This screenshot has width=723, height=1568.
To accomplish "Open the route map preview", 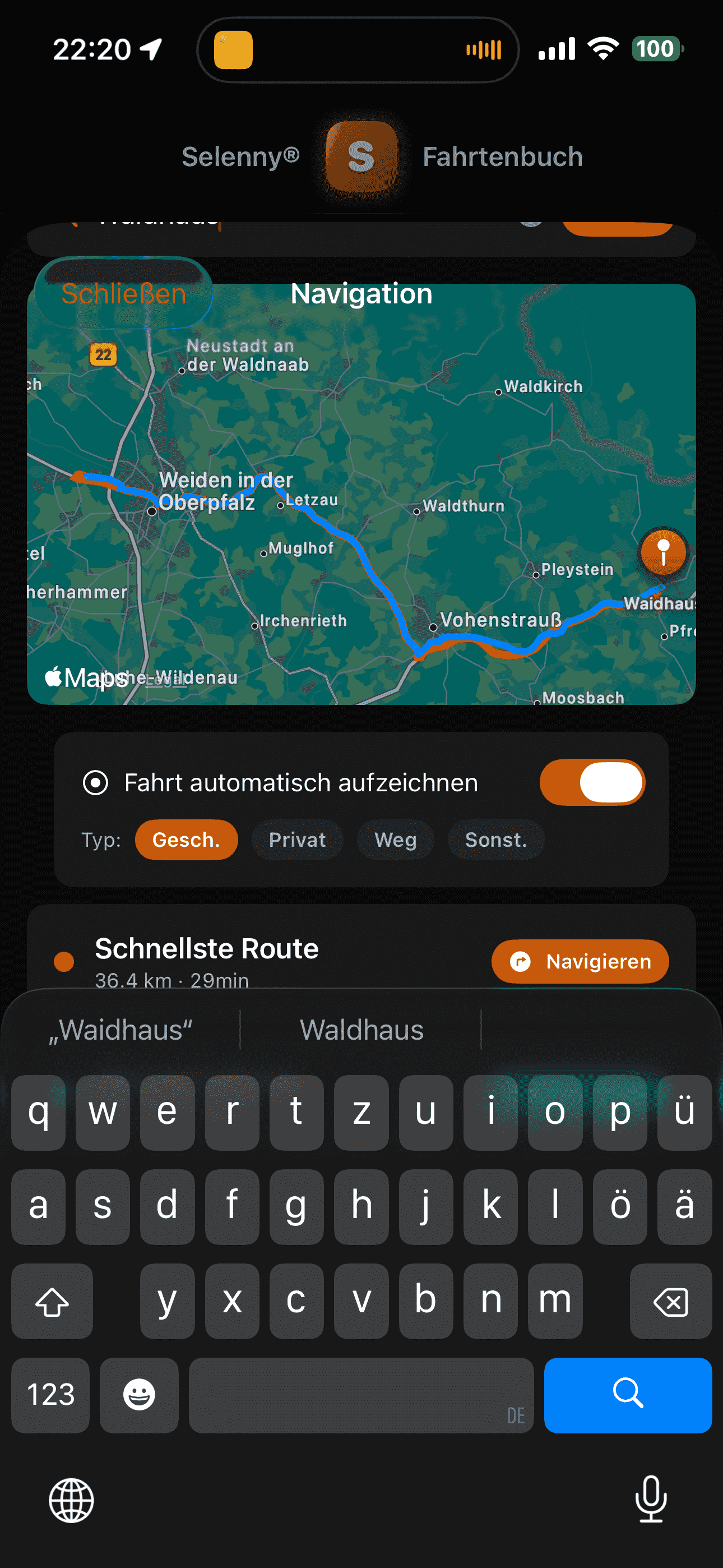I will pos(361,518).
